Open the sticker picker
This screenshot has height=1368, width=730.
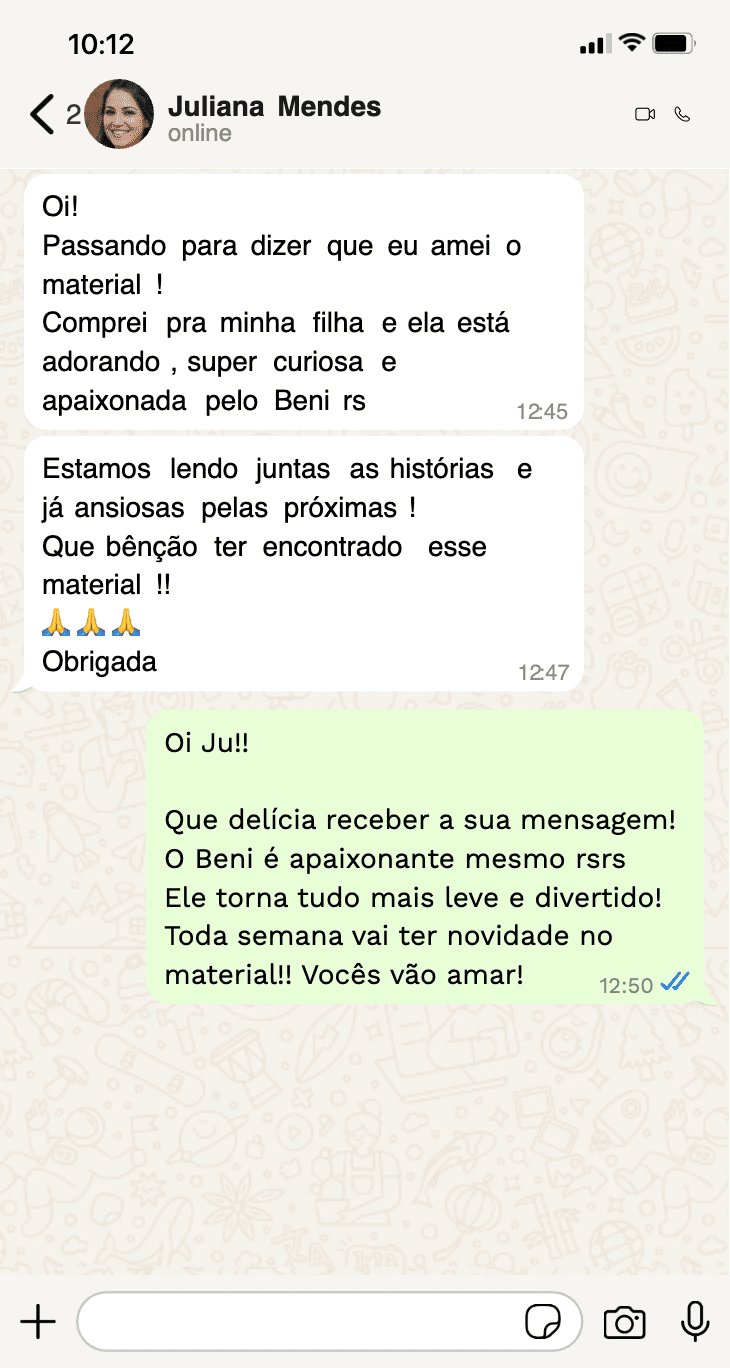pos(543,1322)
